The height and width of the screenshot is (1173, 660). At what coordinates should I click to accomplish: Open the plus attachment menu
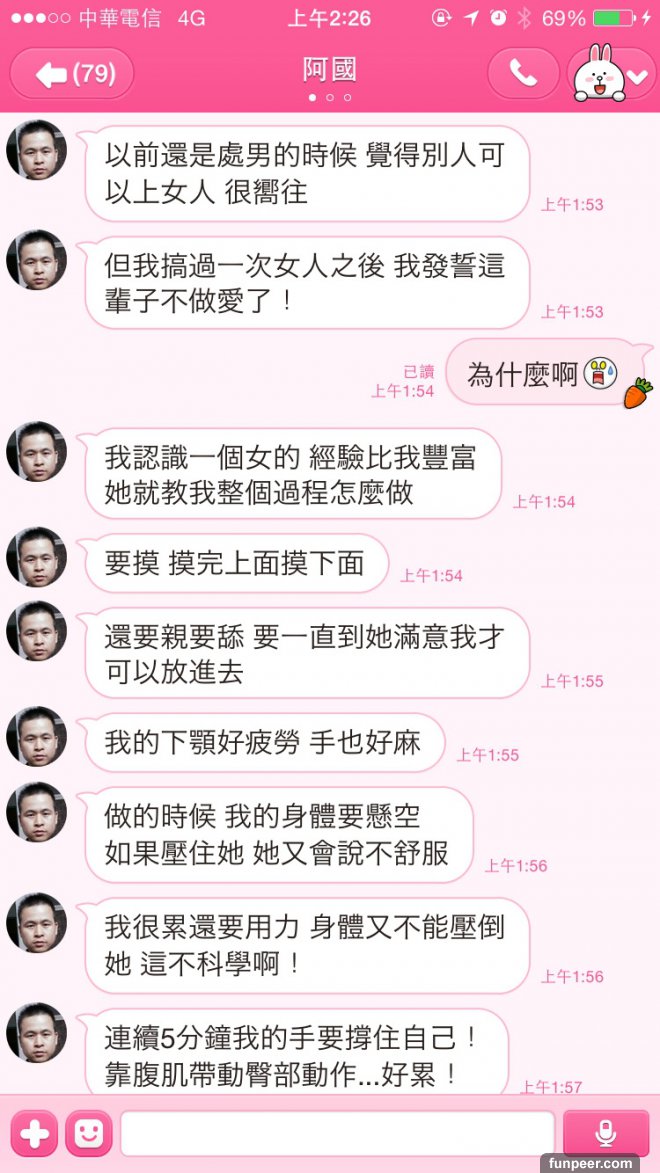coord(34,1132)
